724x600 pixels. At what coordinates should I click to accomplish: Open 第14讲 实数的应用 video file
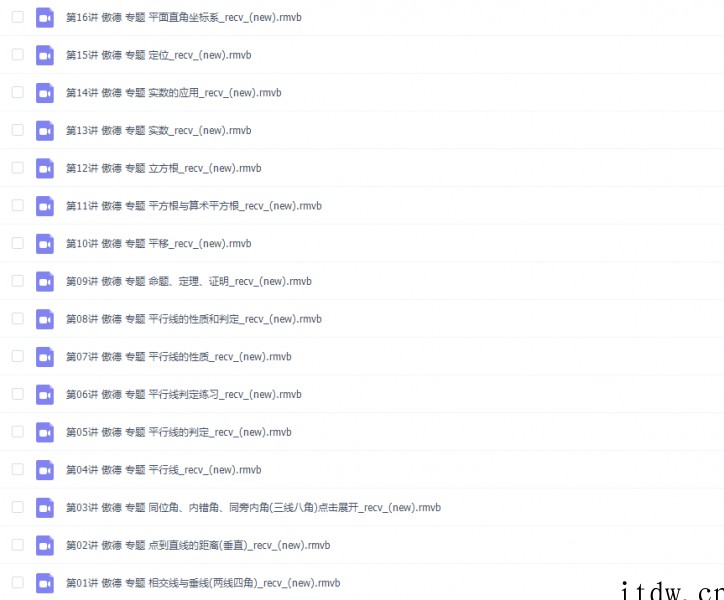[x=173, y=93]
